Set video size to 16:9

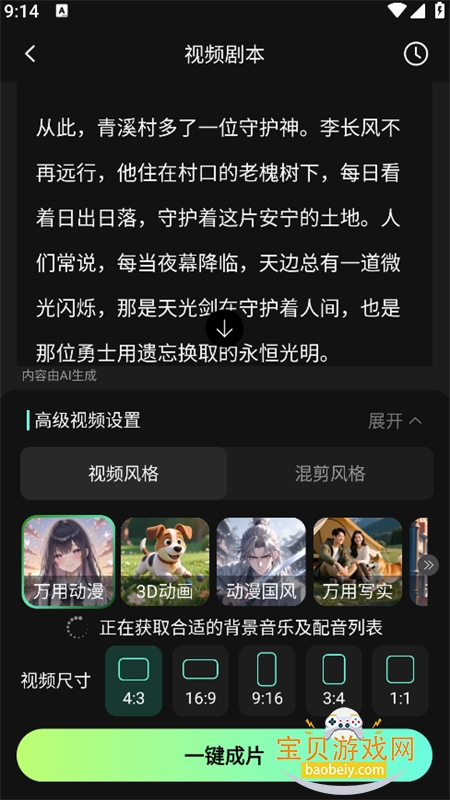point(201,681)
